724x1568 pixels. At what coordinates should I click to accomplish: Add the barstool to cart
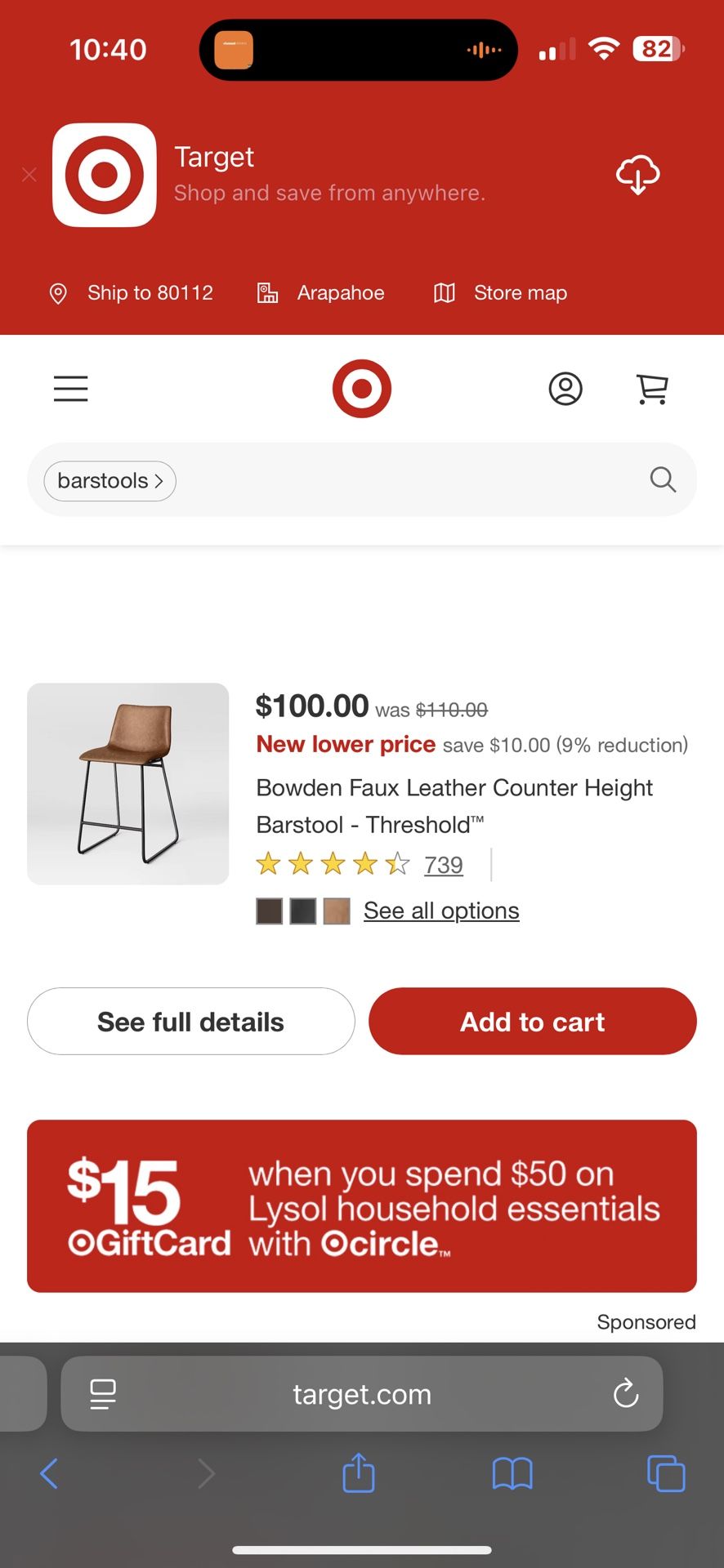point(532,1021)
